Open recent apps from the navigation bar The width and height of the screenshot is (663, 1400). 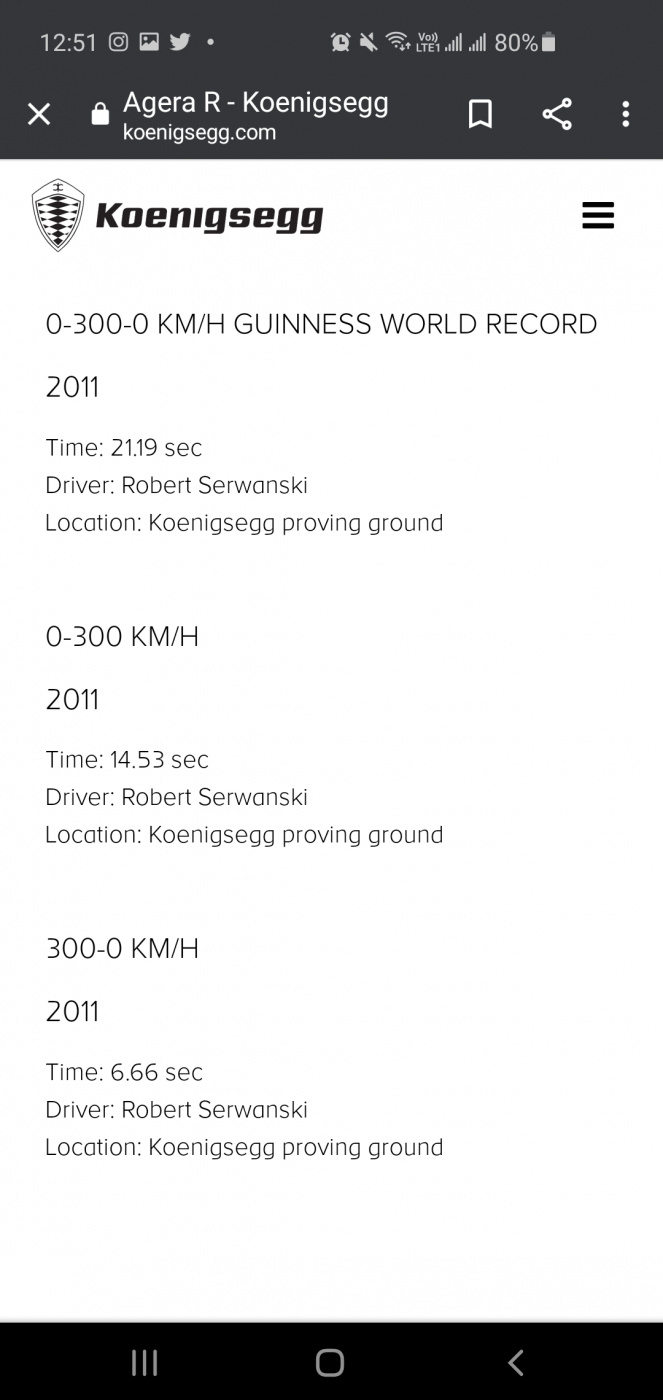pyautogui.click(x=145, y=1362)
